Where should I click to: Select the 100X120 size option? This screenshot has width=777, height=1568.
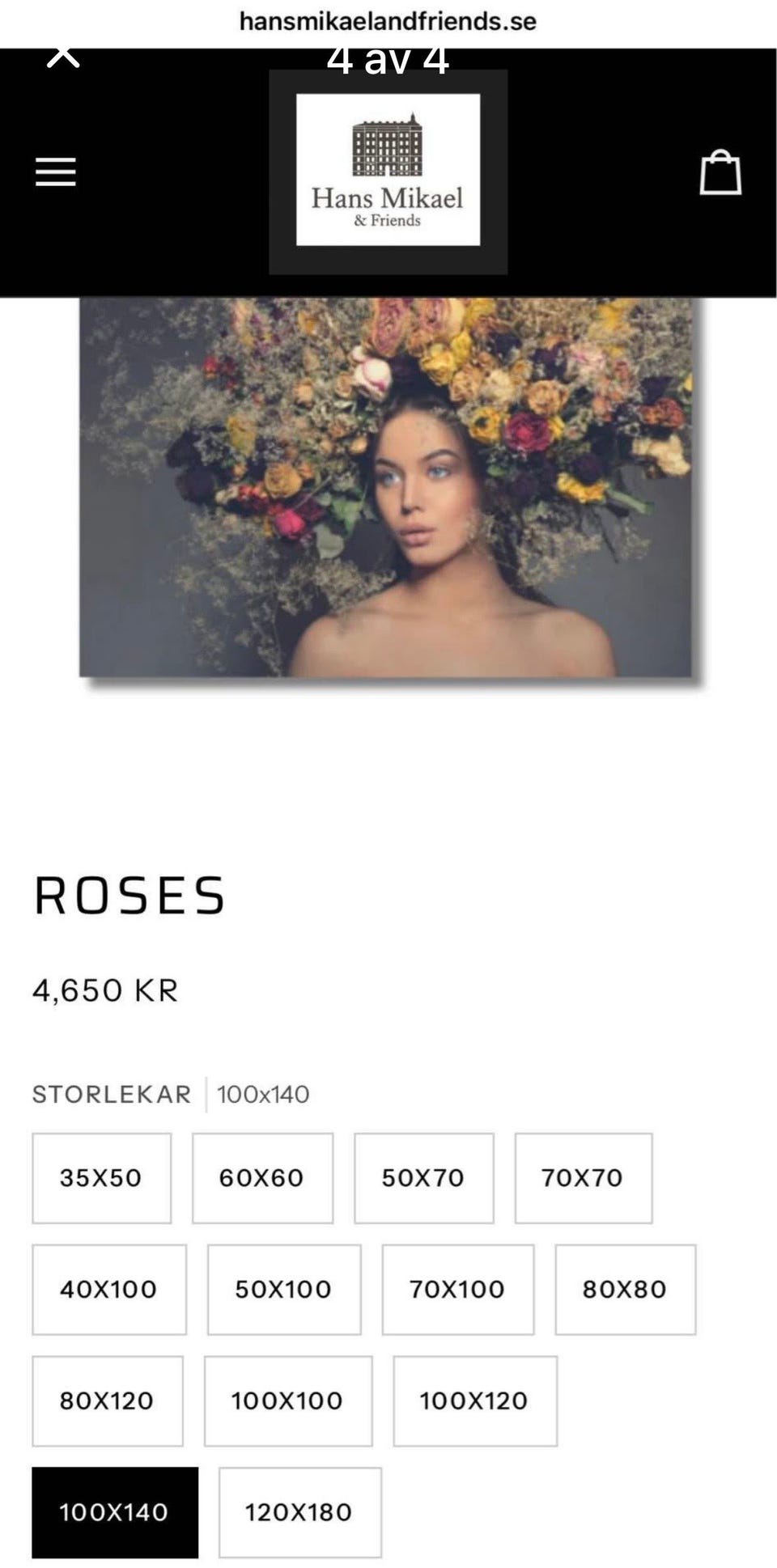[475, 1401]
